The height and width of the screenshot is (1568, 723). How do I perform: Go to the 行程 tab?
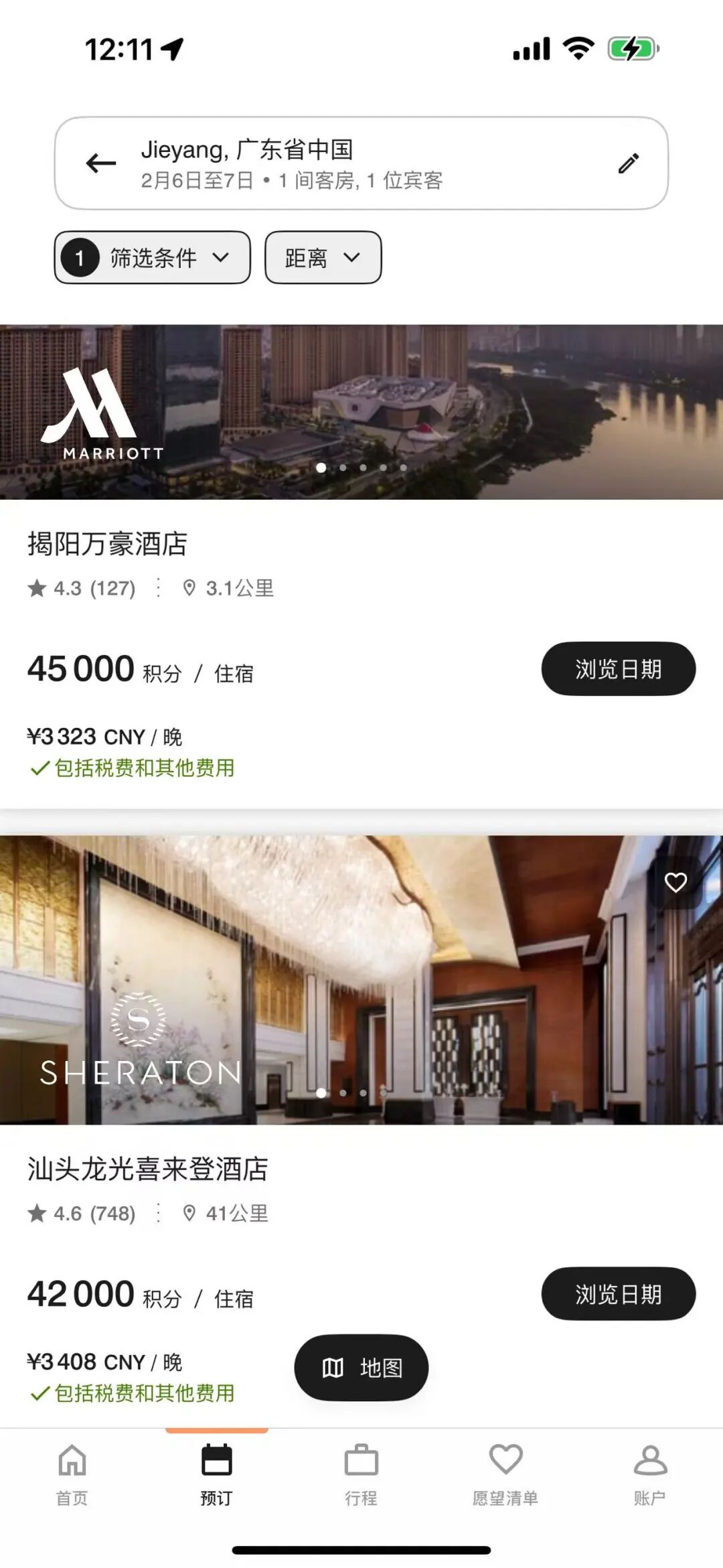[x=361, y=1474]
